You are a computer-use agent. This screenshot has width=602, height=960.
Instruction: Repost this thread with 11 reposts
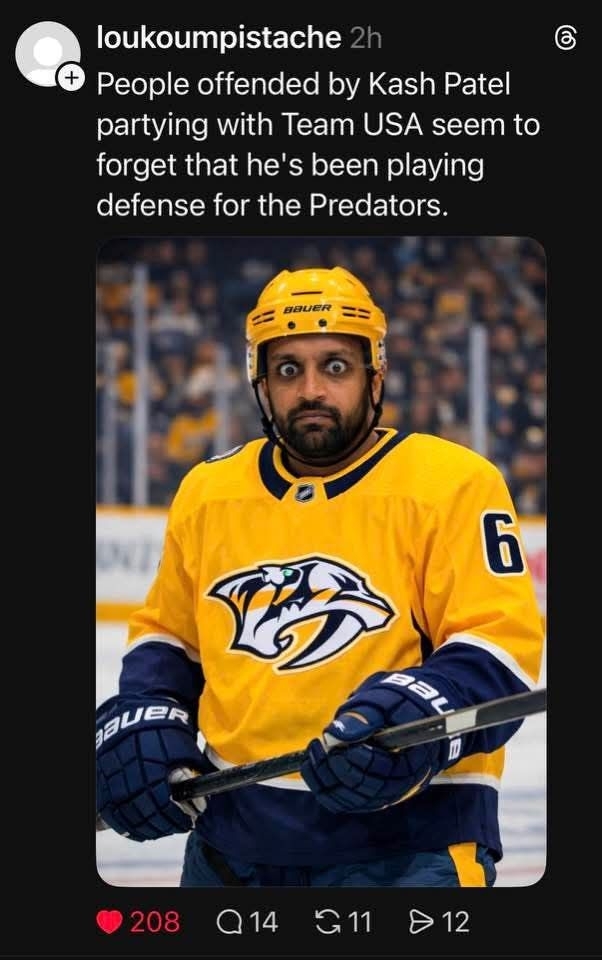326,921
